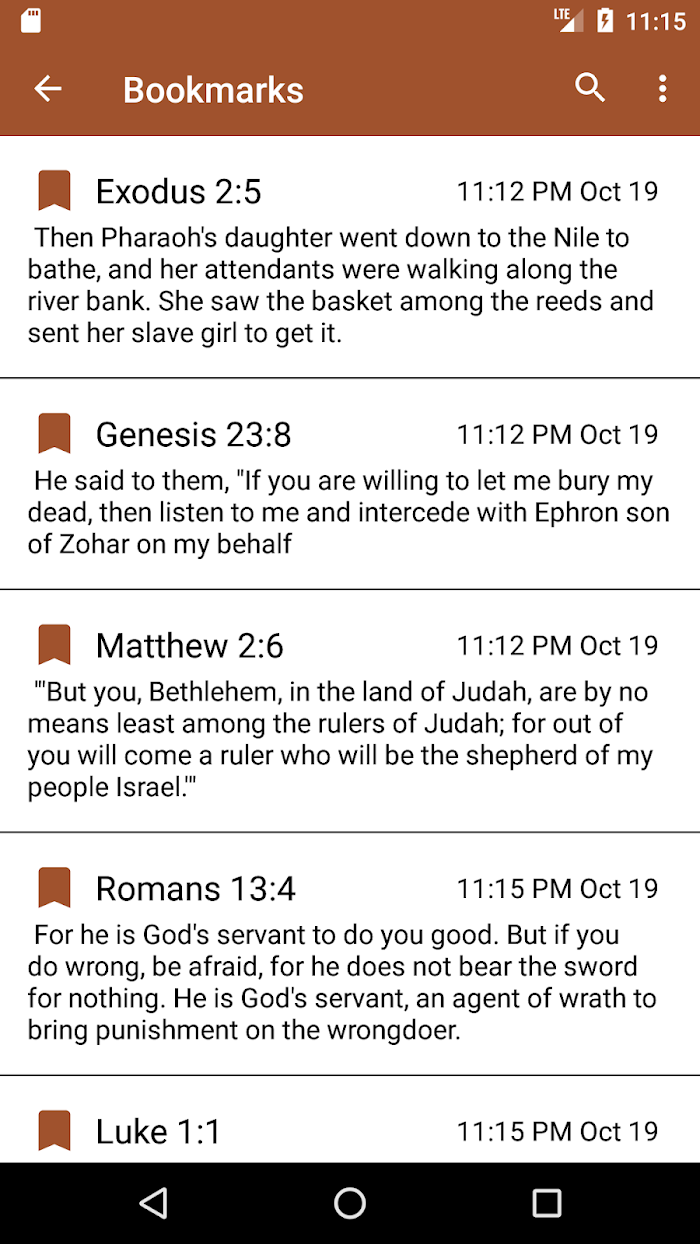
Task: Tap the system home button
Action: point(350,1203)
